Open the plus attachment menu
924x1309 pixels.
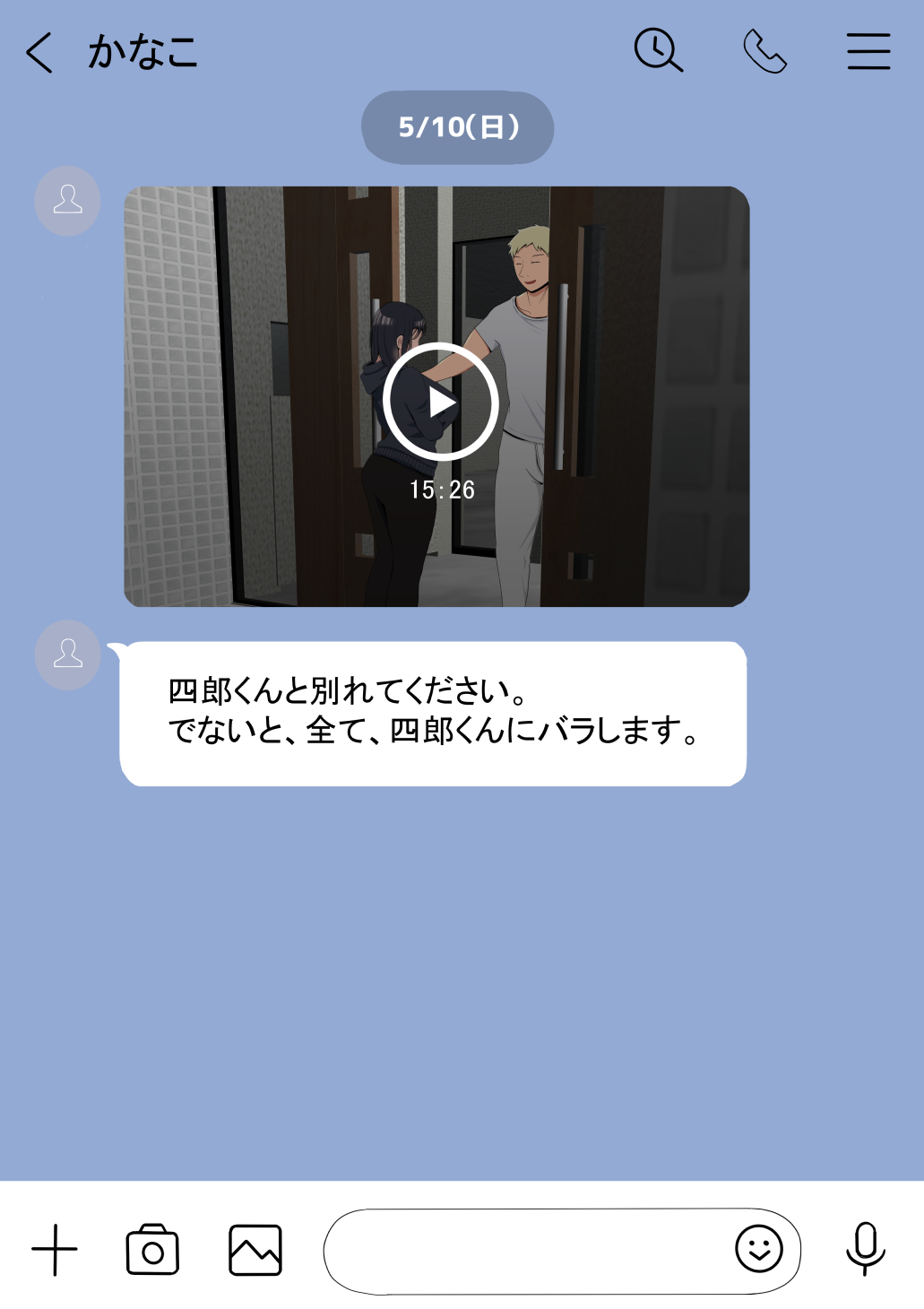tap(55, 1249)
